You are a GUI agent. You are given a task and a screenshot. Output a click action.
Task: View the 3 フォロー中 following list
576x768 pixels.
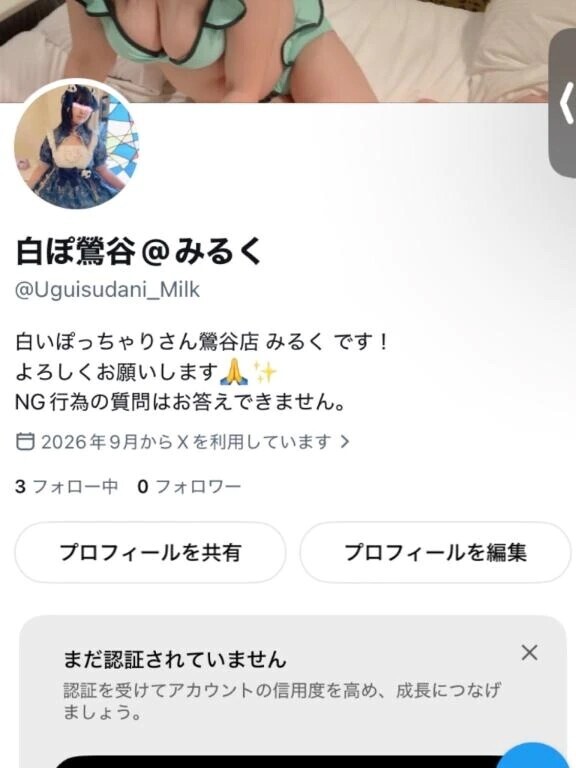click(67, 486)
